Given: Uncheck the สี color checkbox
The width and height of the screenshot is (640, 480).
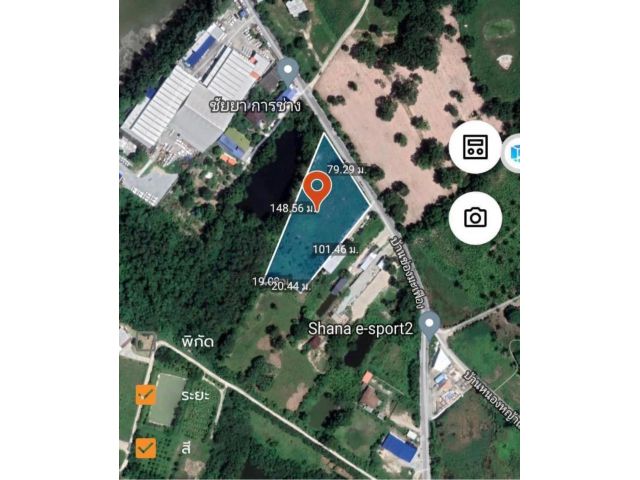Looking at the screenshot, I should [x=146, y=447].
